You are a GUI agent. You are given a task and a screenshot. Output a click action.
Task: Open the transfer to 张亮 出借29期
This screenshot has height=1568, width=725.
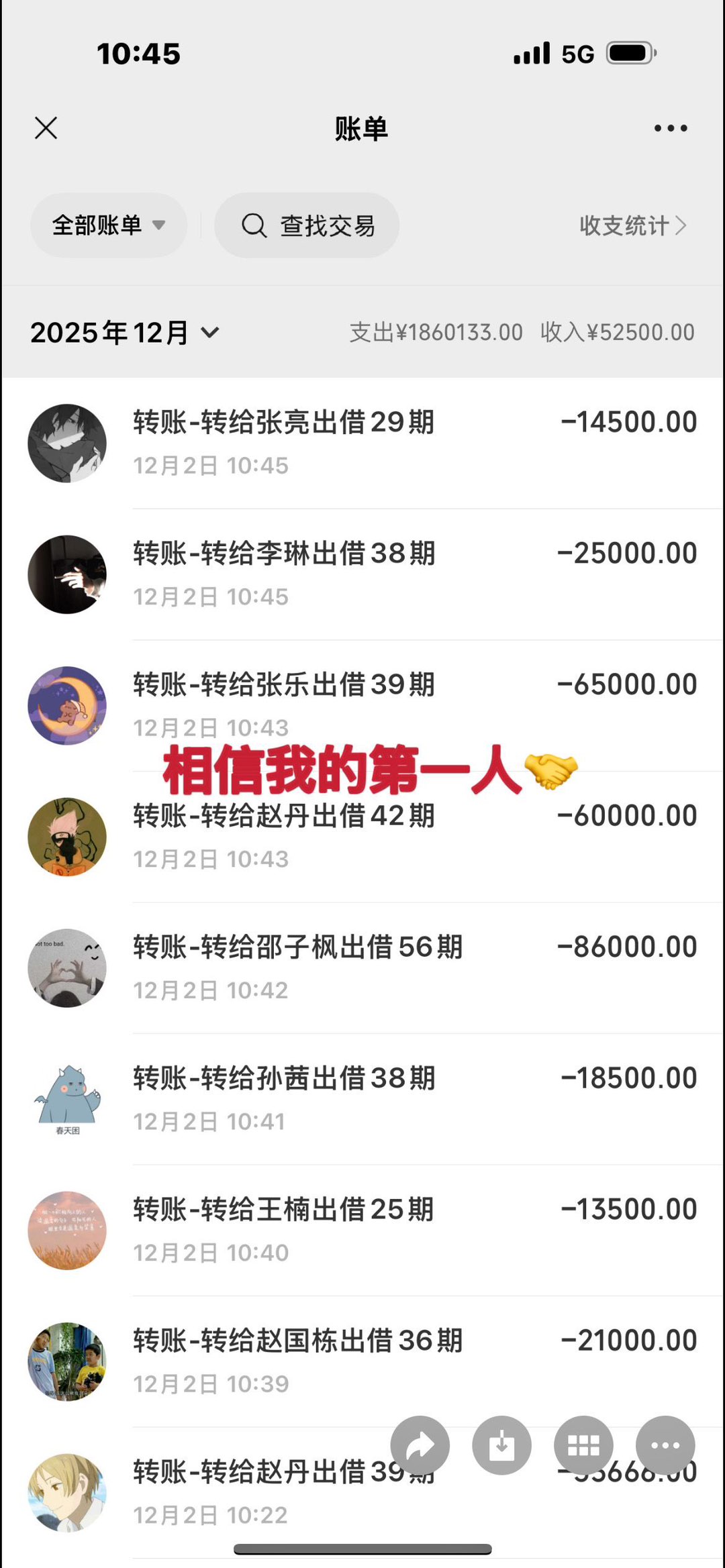point(362,443)
